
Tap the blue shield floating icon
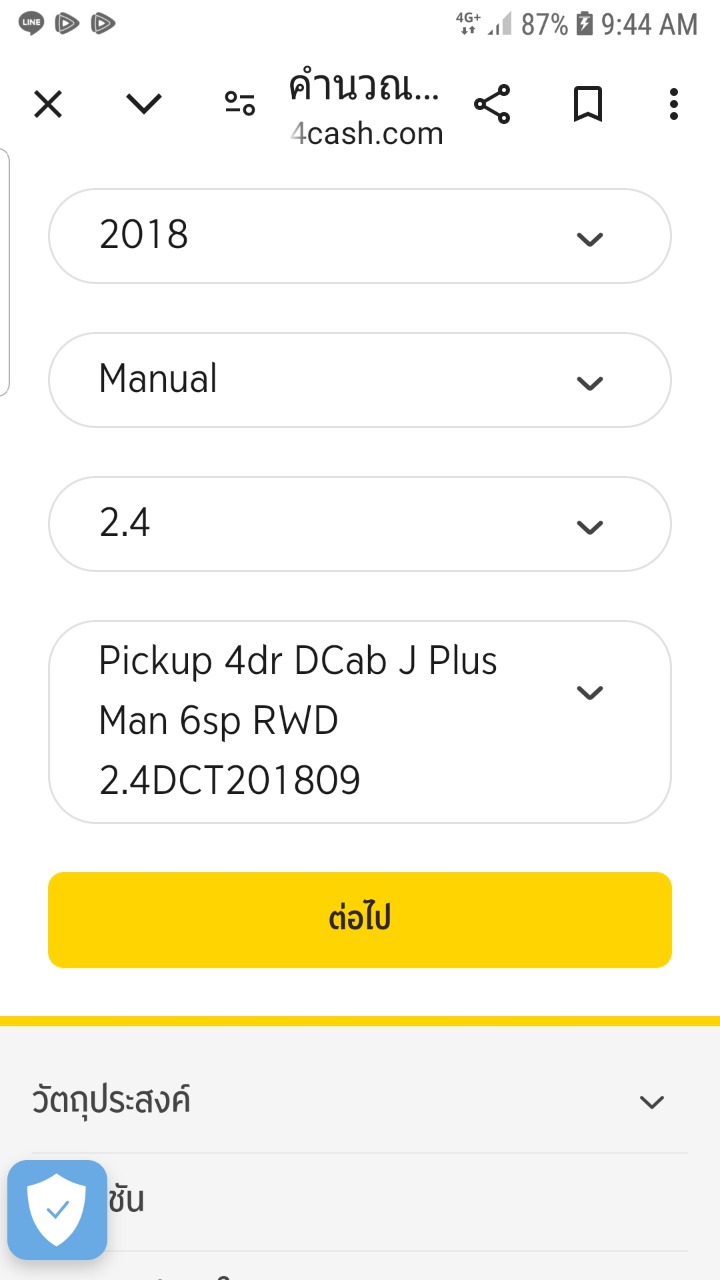(57, 1209)
